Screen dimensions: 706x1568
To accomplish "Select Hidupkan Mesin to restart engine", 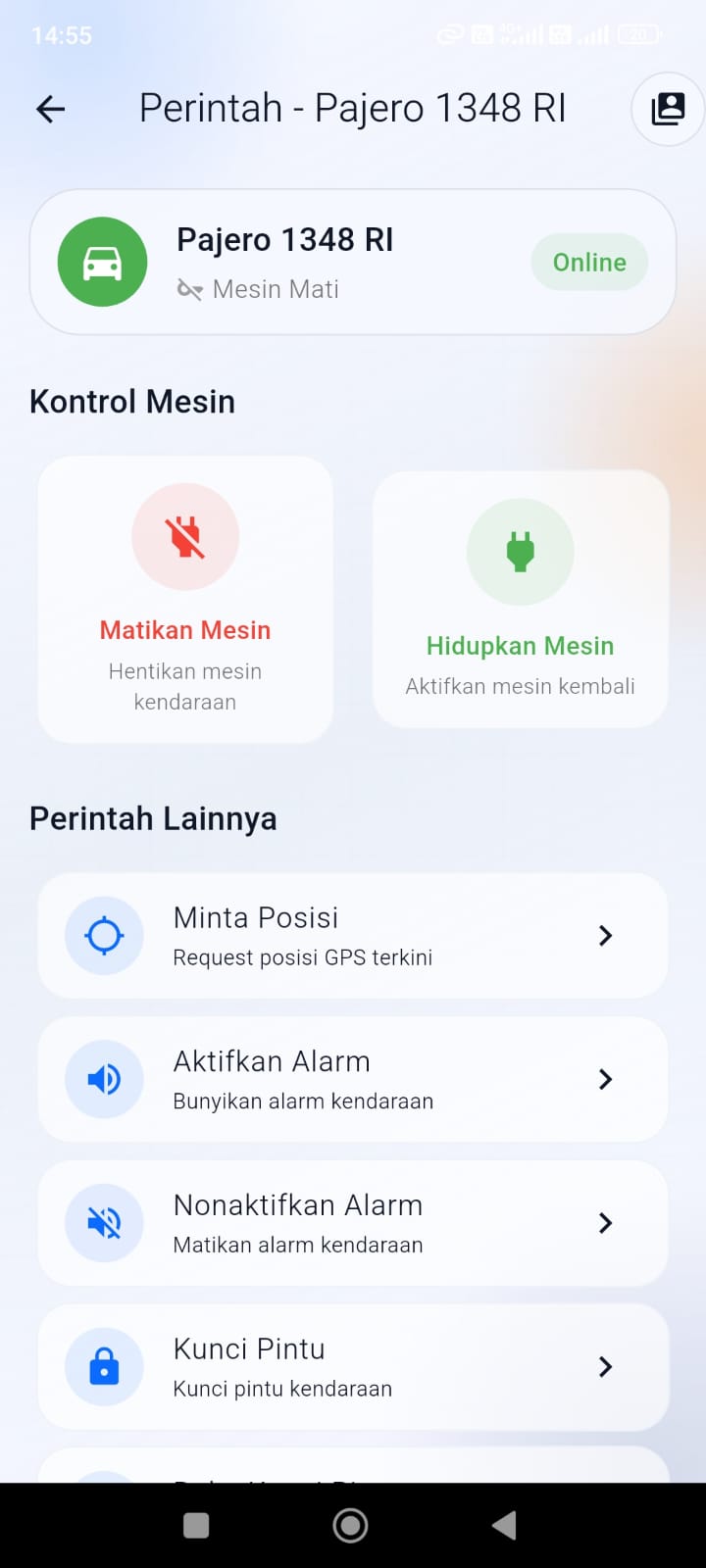I will point(520,600).
